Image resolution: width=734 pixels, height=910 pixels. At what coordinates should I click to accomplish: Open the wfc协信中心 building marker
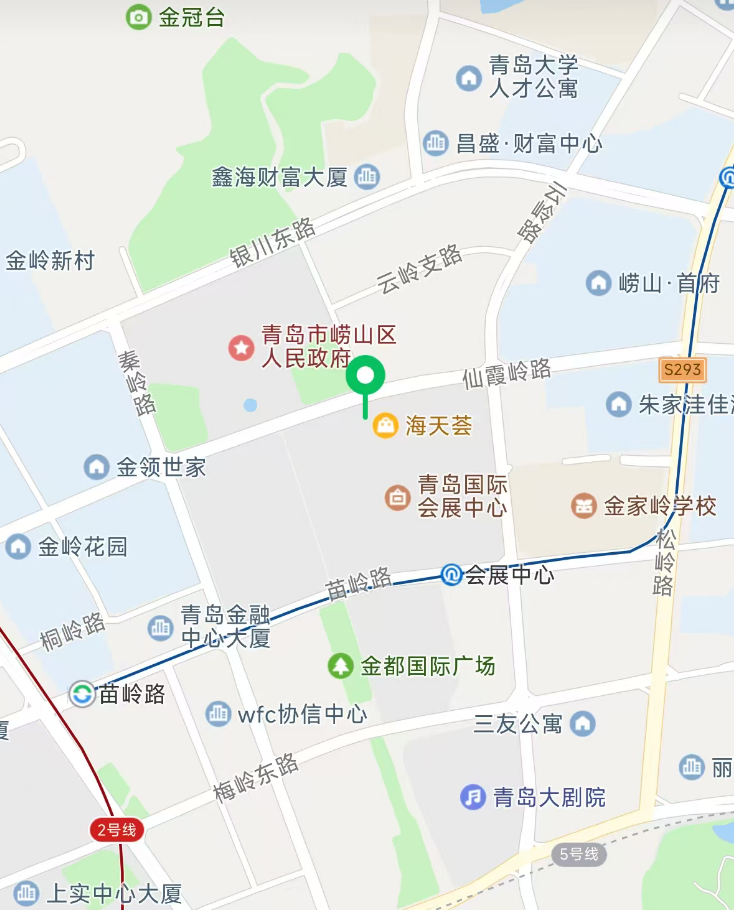tap(218, 714)
